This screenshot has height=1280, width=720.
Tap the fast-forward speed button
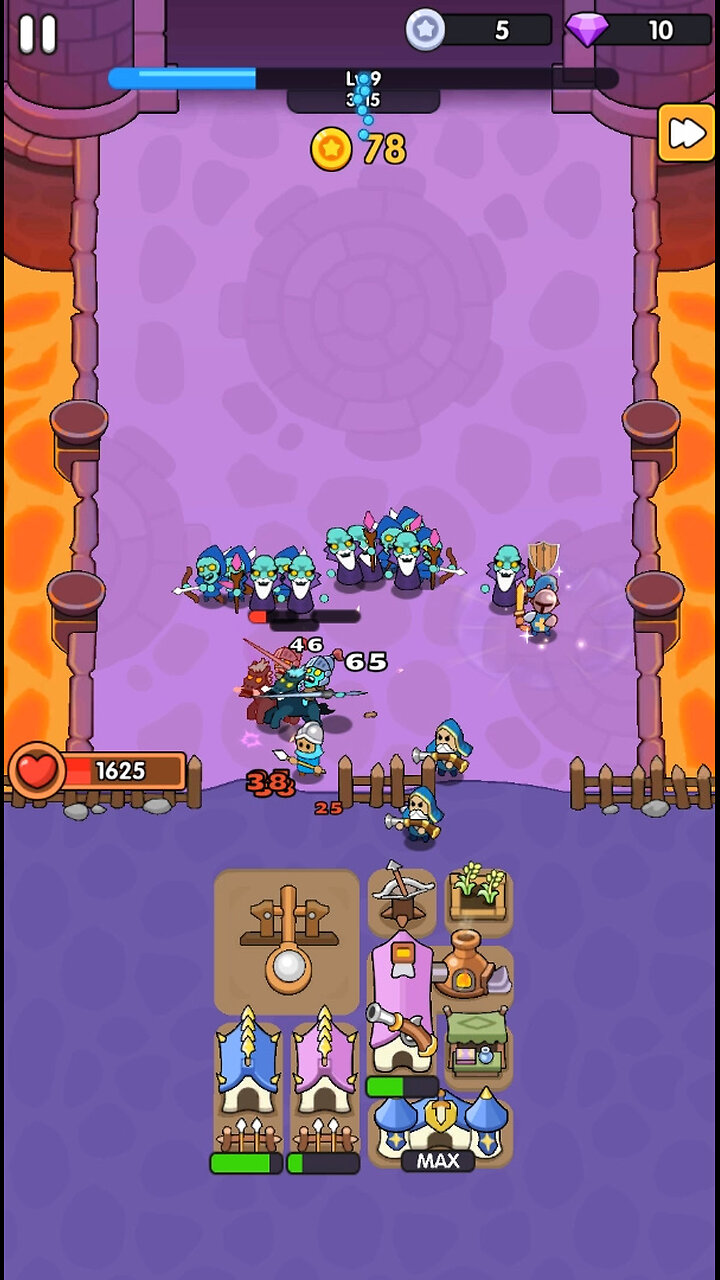click(686, 133)
